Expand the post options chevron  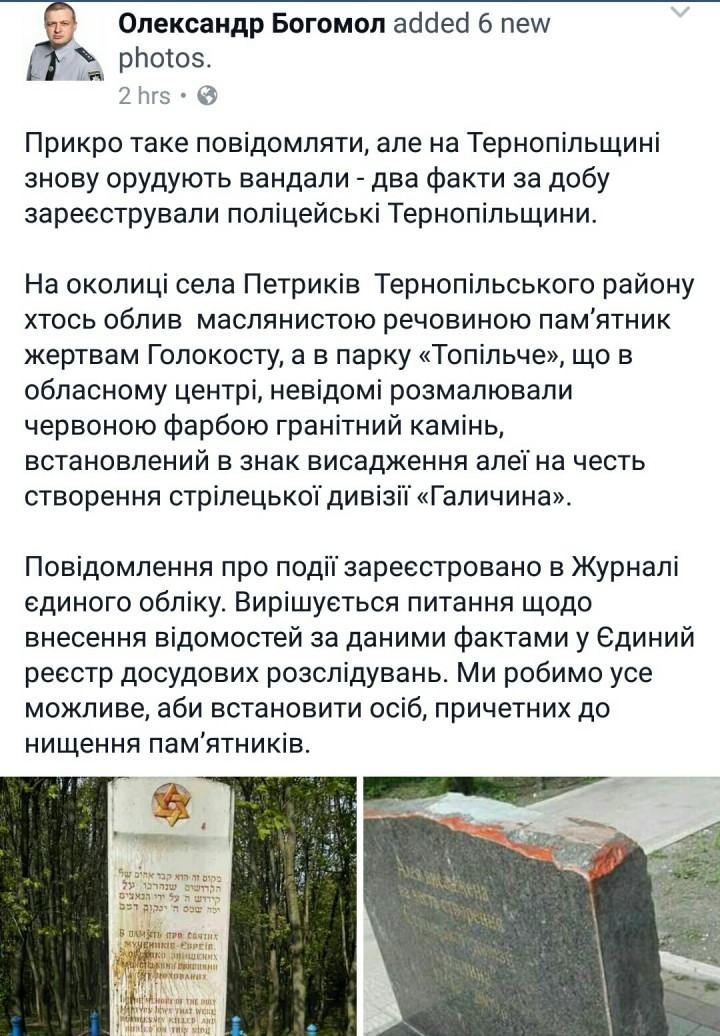point(680,13)
